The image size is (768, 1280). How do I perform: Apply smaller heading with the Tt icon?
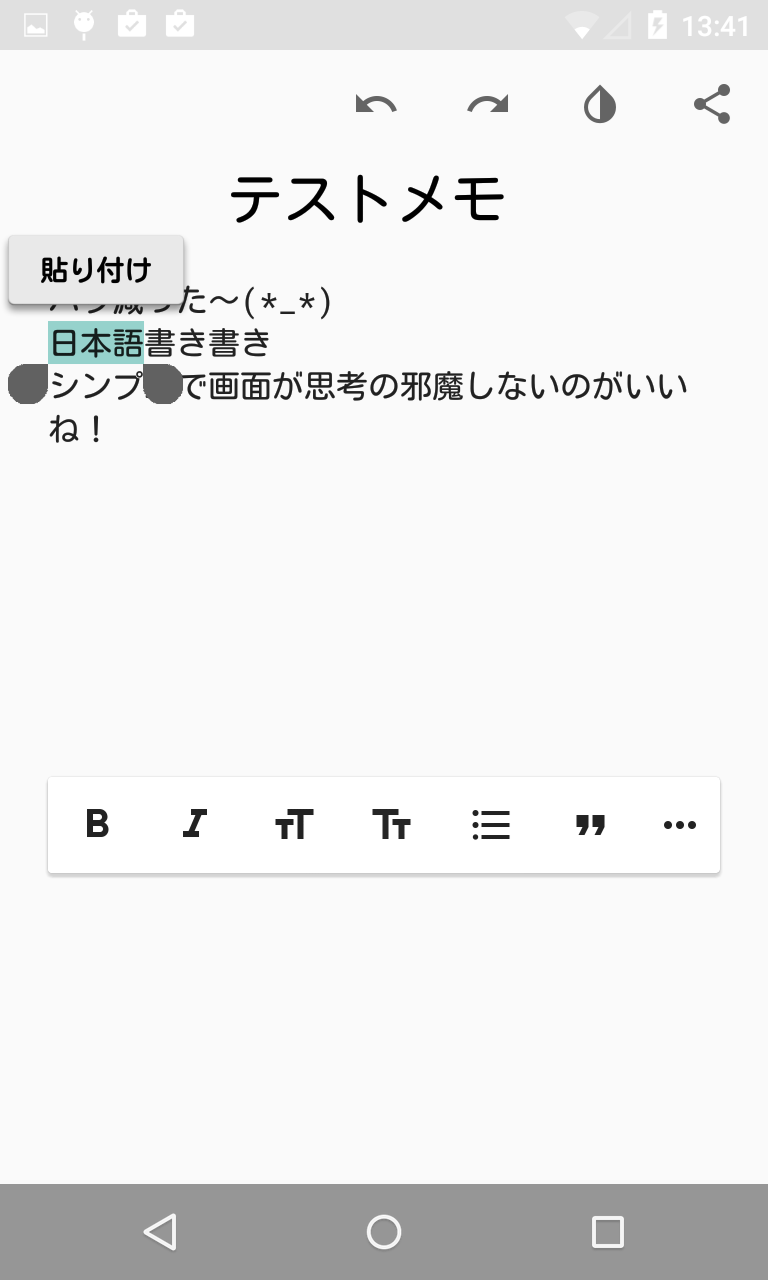pyautogui.click(x=391, y=824)
